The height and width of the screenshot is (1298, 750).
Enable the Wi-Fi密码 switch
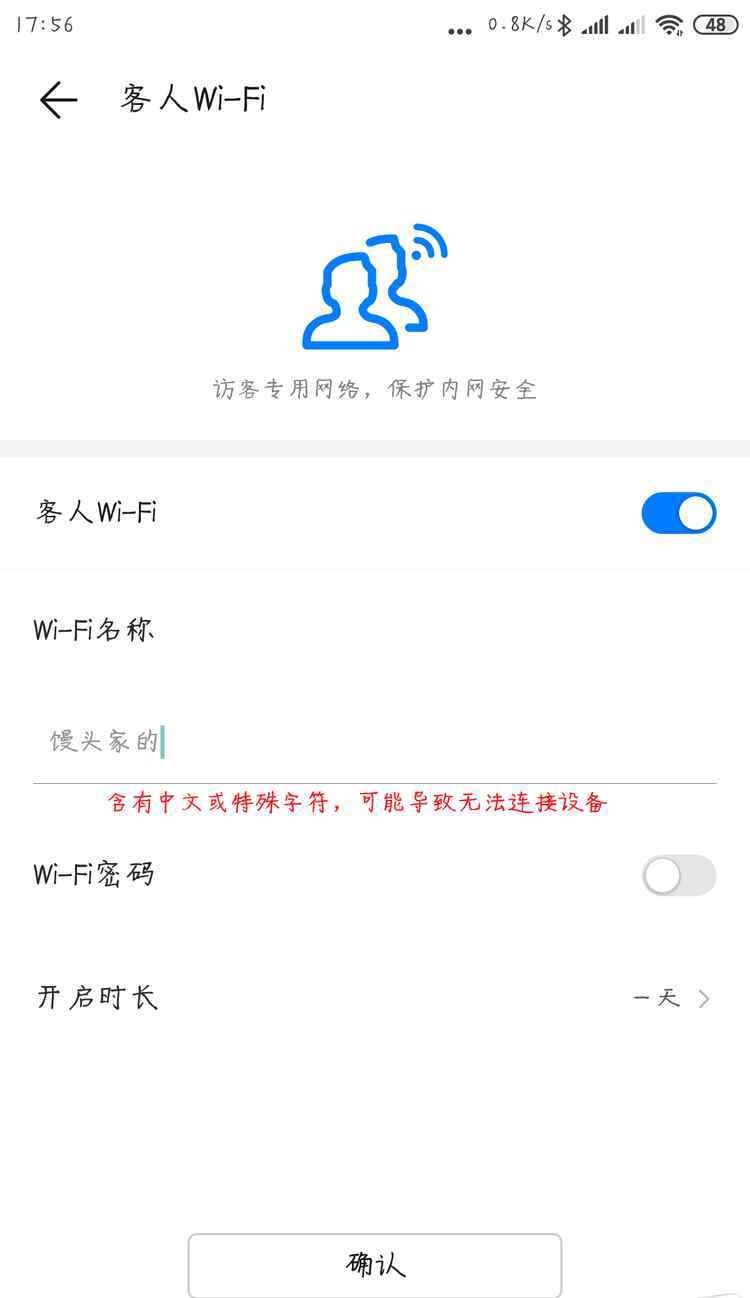679,875
